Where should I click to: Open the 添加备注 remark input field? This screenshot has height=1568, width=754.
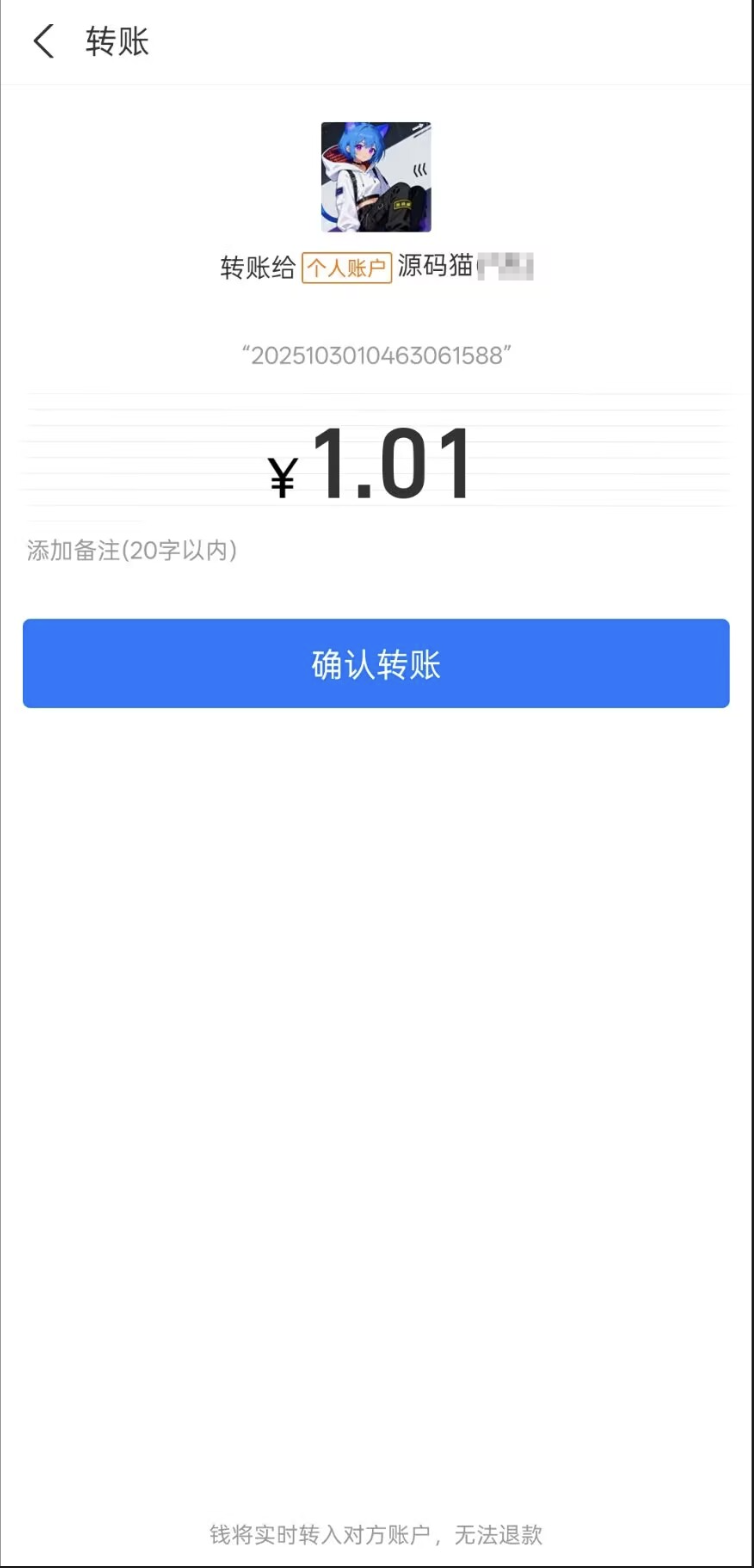click(133, 551)
